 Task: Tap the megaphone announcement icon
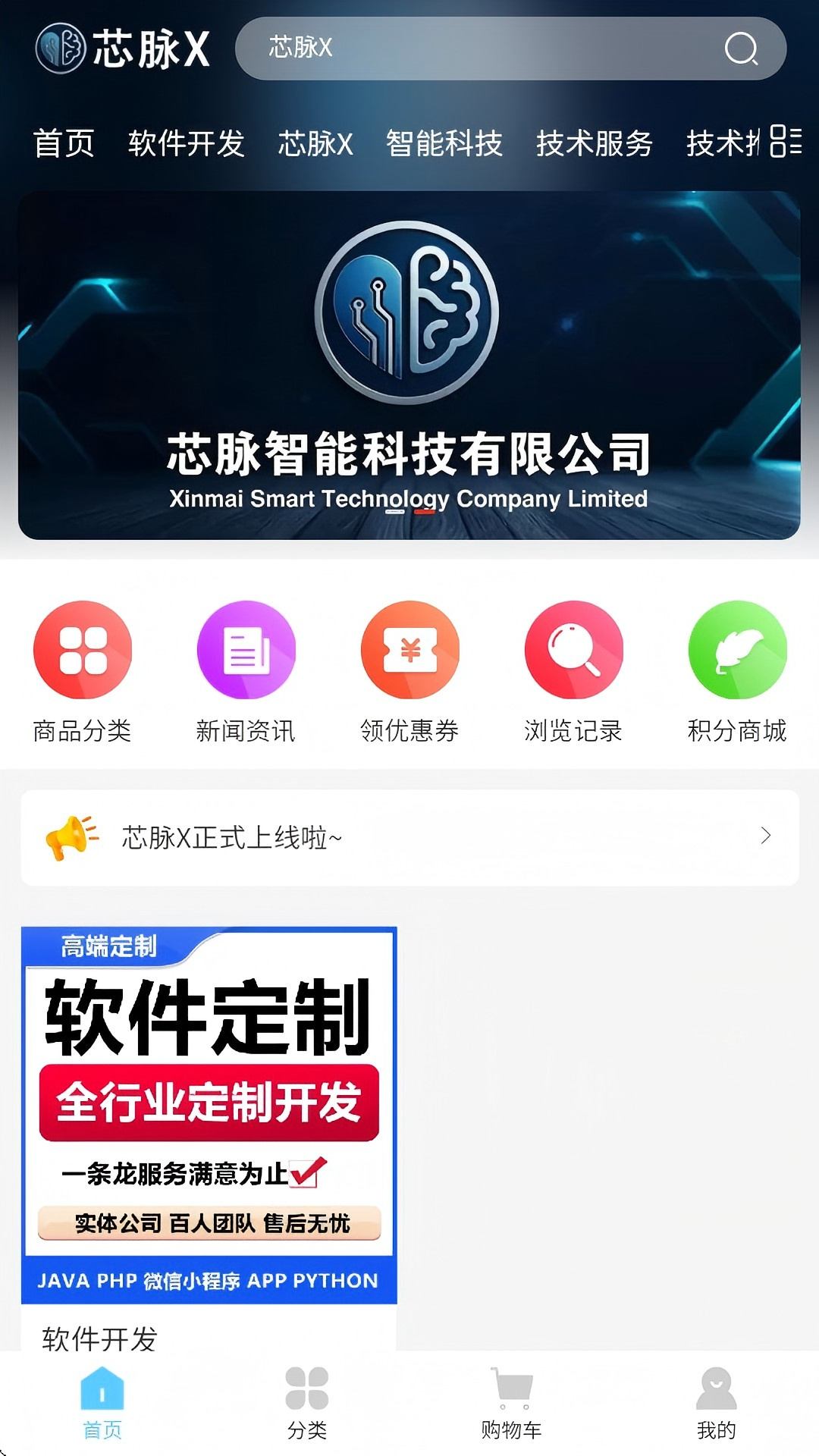pyautogui.click(x=74, y=836)
